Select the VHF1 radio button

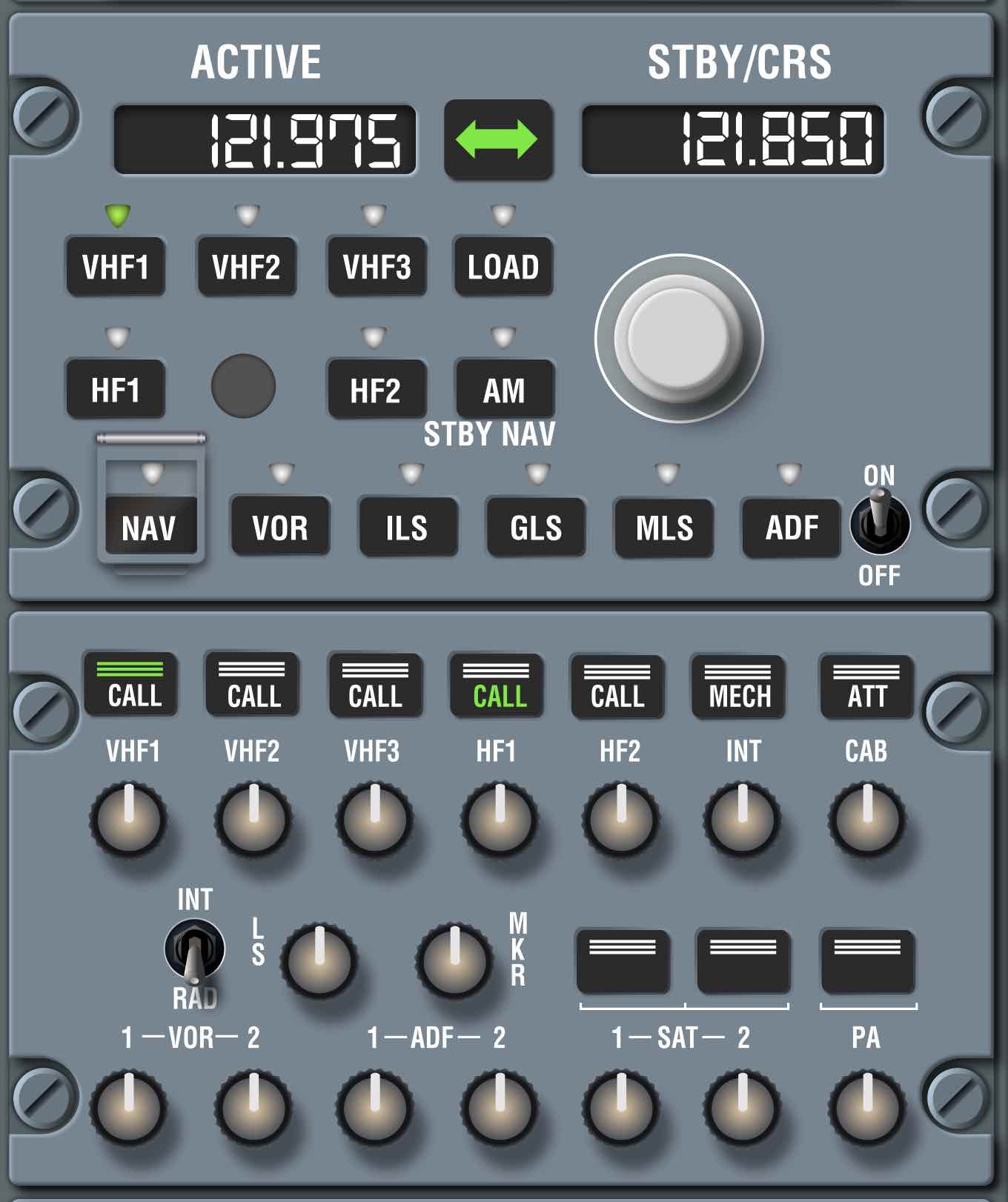116,268
